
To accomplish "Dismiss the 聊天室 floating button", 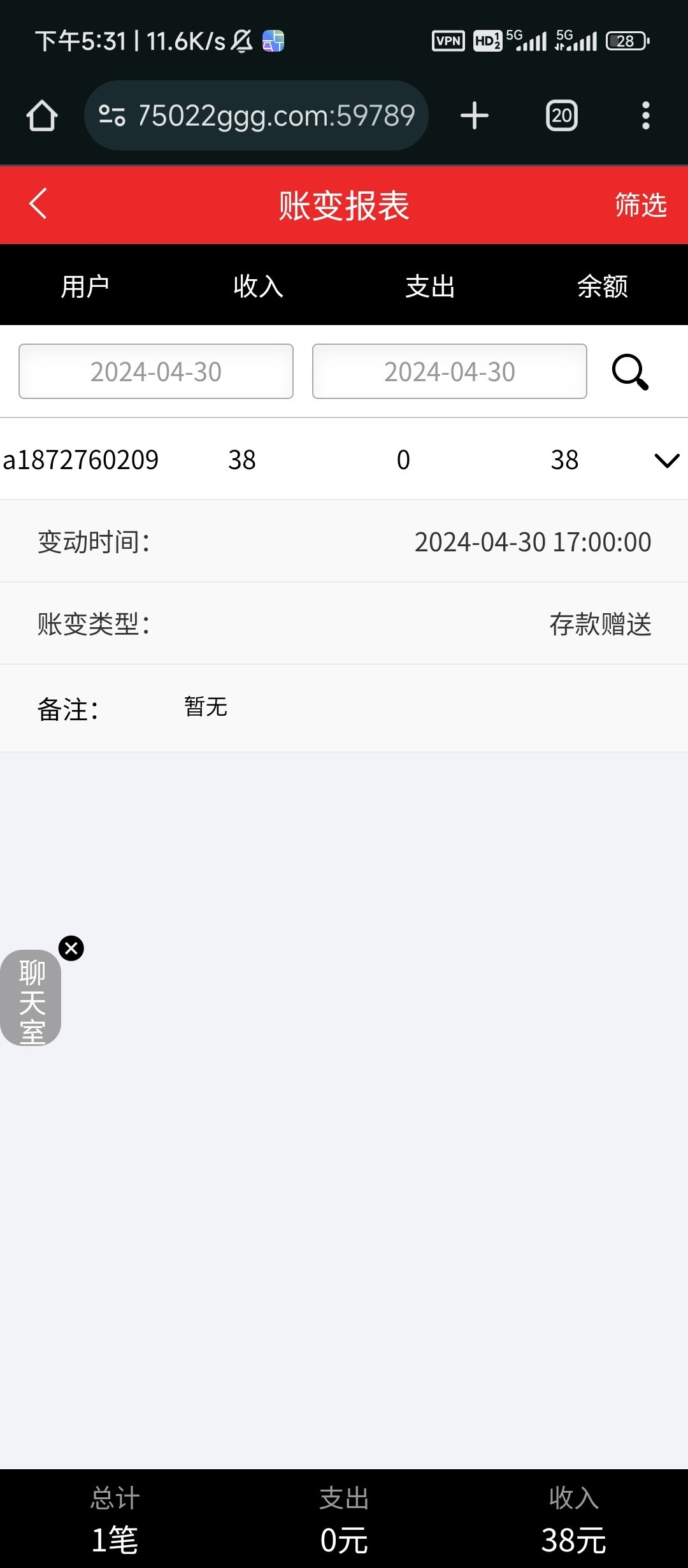I will pyautogui.click(x=71, y=948).
